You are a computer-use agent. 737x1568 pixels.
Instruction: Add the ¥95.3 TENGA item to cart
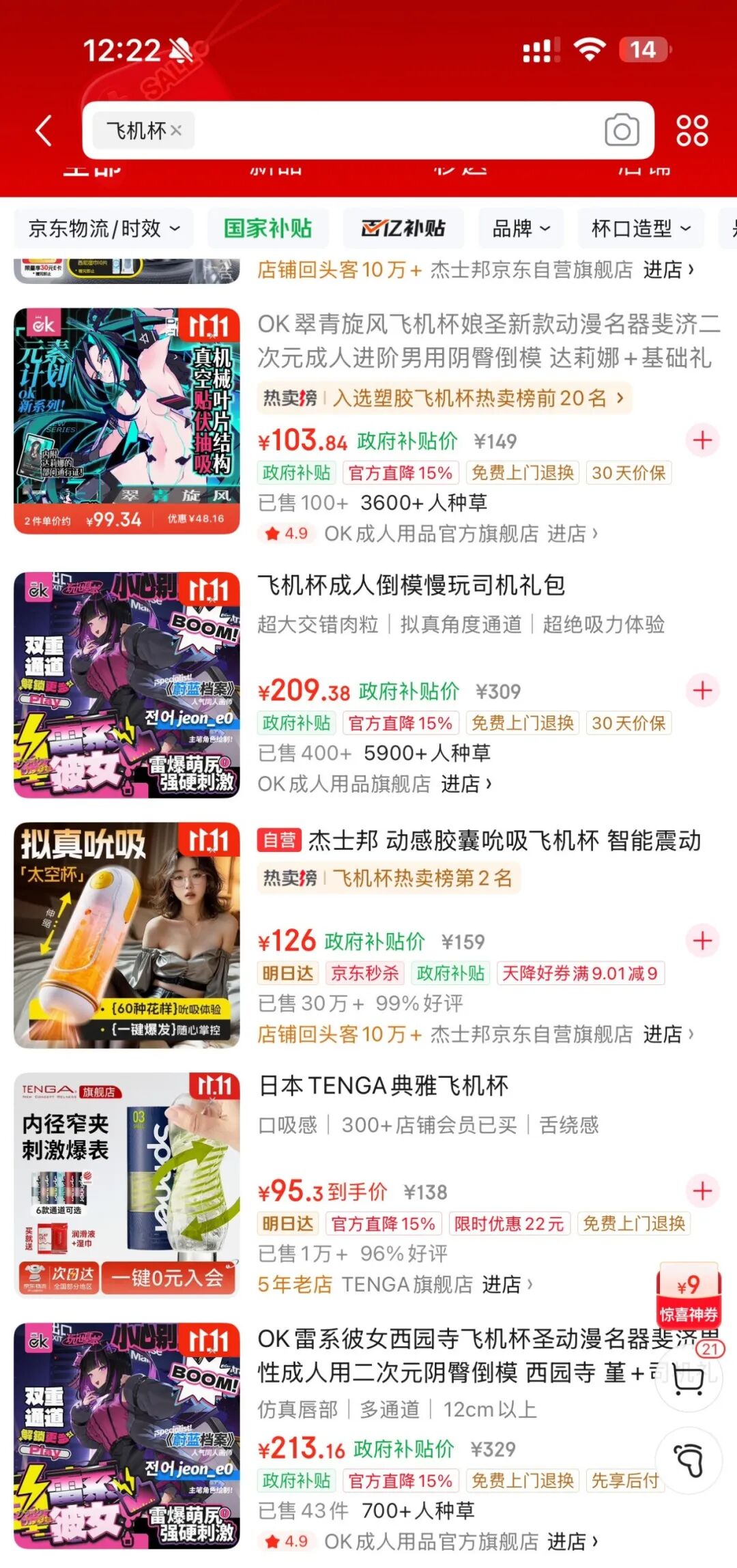pos(702,1191)
